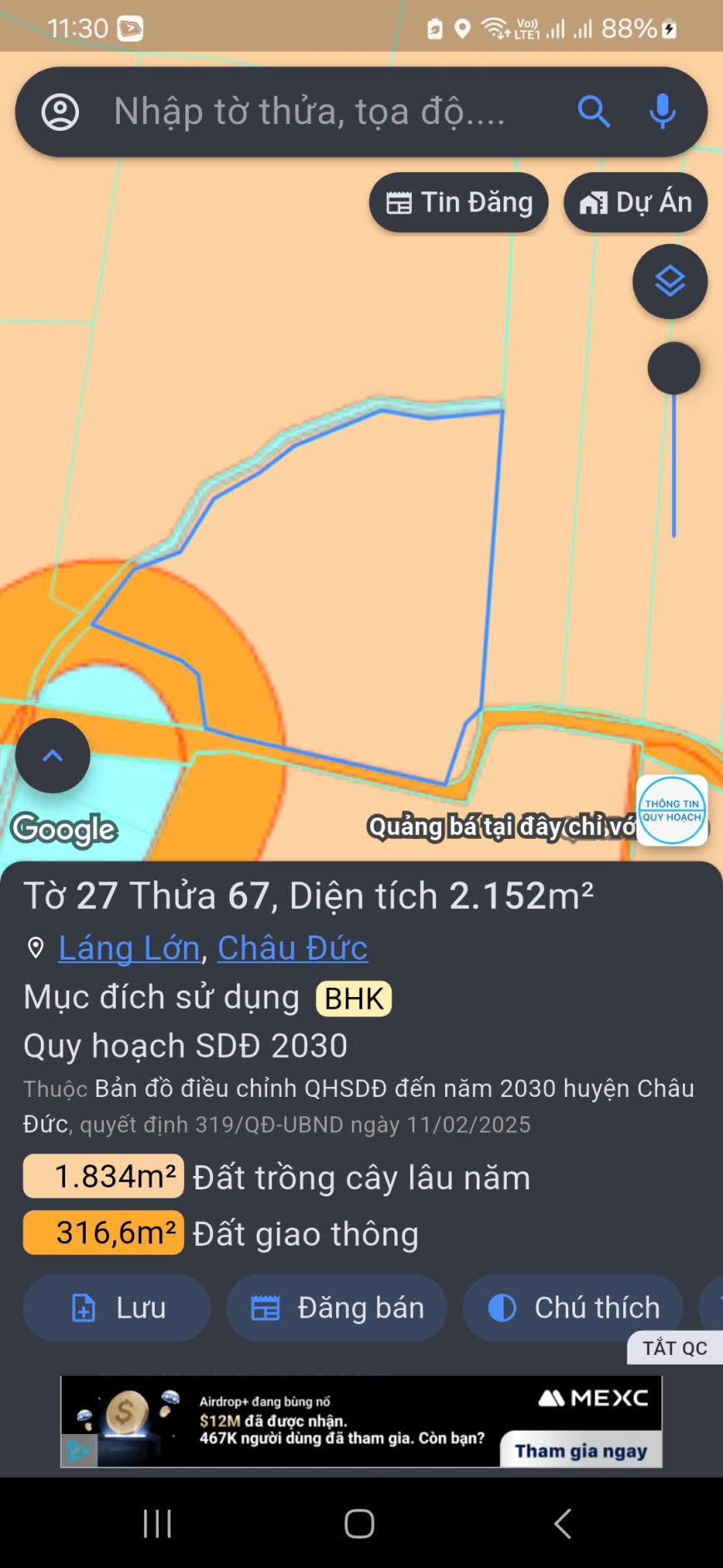This screenshot has height=1568, width=723.
Task: Dismiss ads with TẮT QC
Action: coord(674,1348)
